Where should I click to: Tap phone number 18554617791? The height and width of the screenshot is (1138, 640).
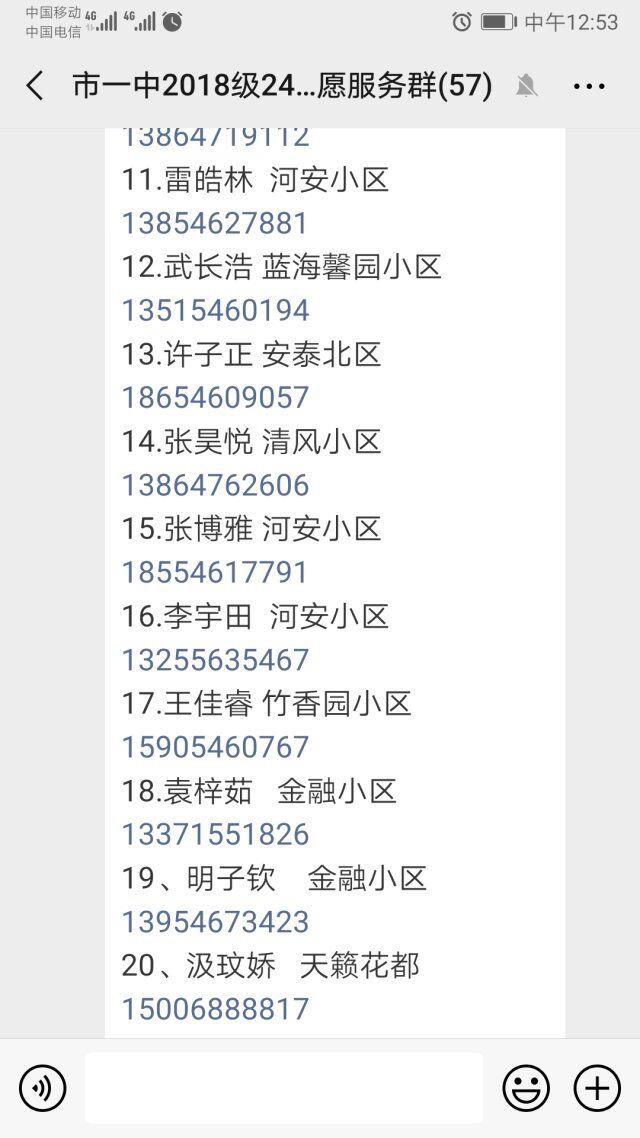pos(215,573)
